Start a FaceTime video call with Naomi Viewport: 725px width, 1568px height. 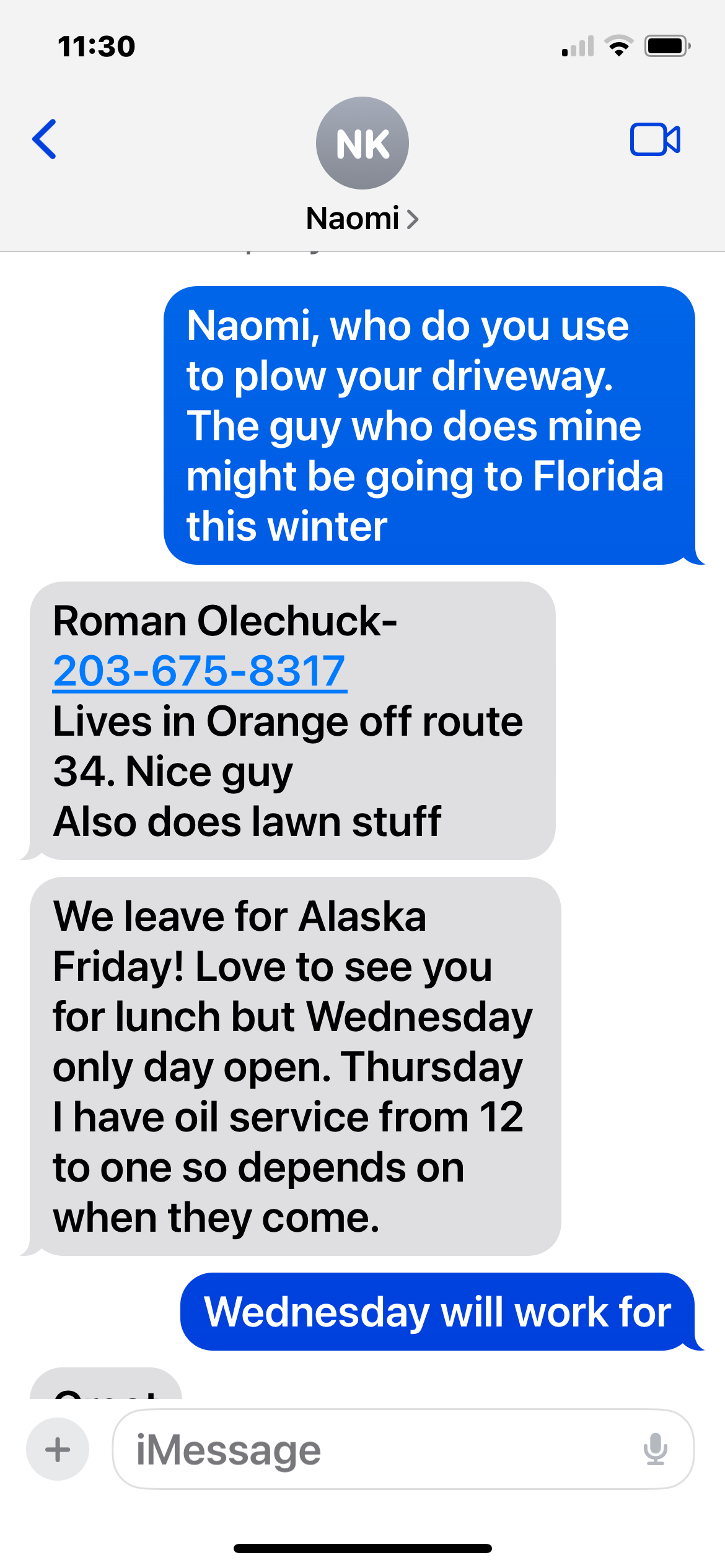tap(655, 139)
